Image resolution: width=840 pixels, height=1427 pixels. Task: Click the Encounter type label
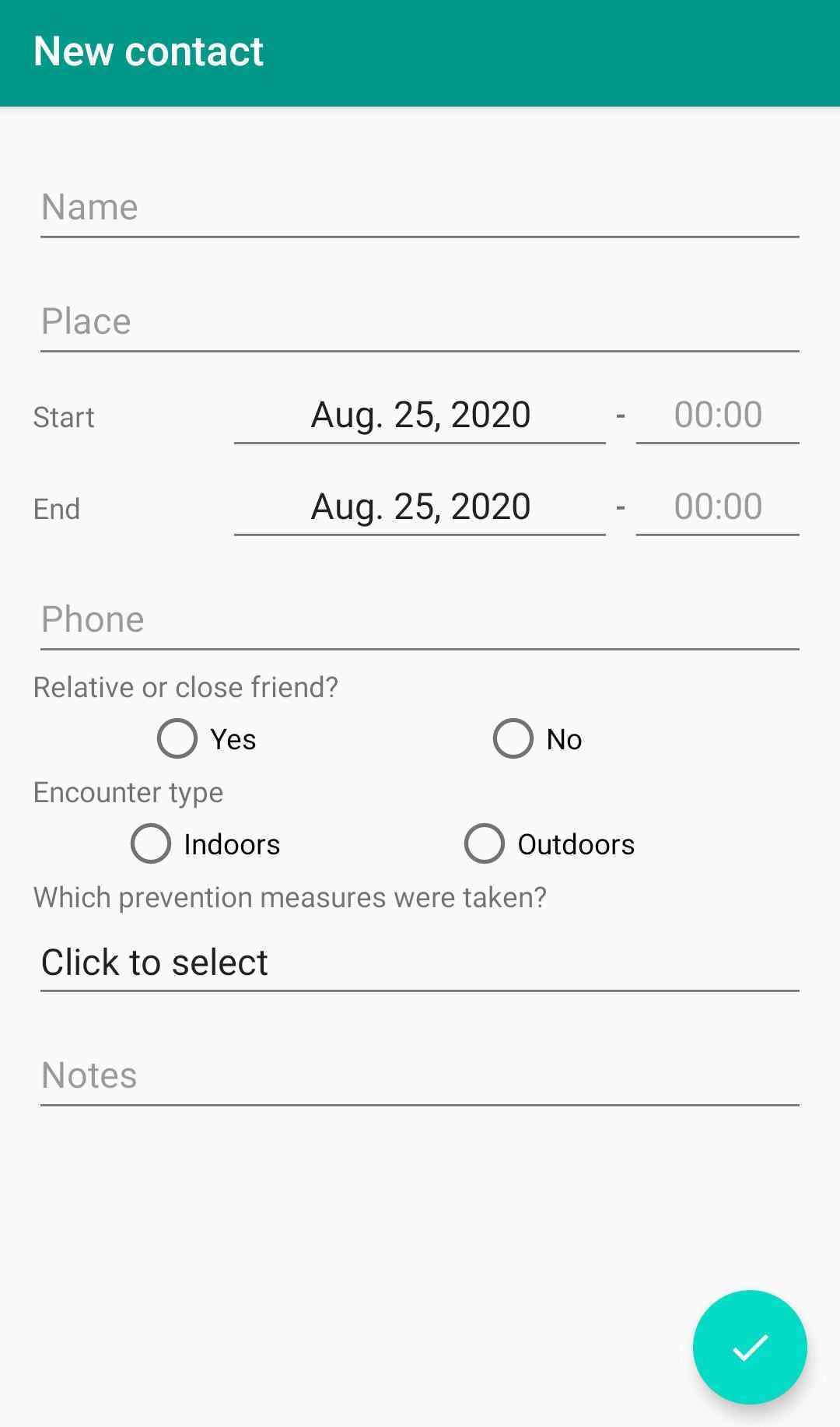(128, 791)
